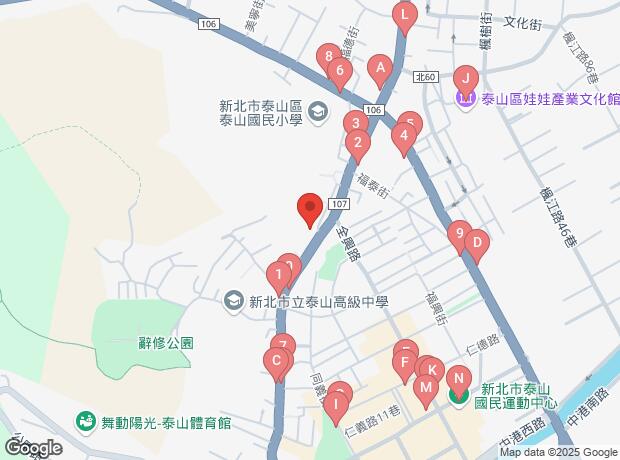Tap the marker numbered 8
Viewport: 620px width, 460px height.
click(327, 57)
